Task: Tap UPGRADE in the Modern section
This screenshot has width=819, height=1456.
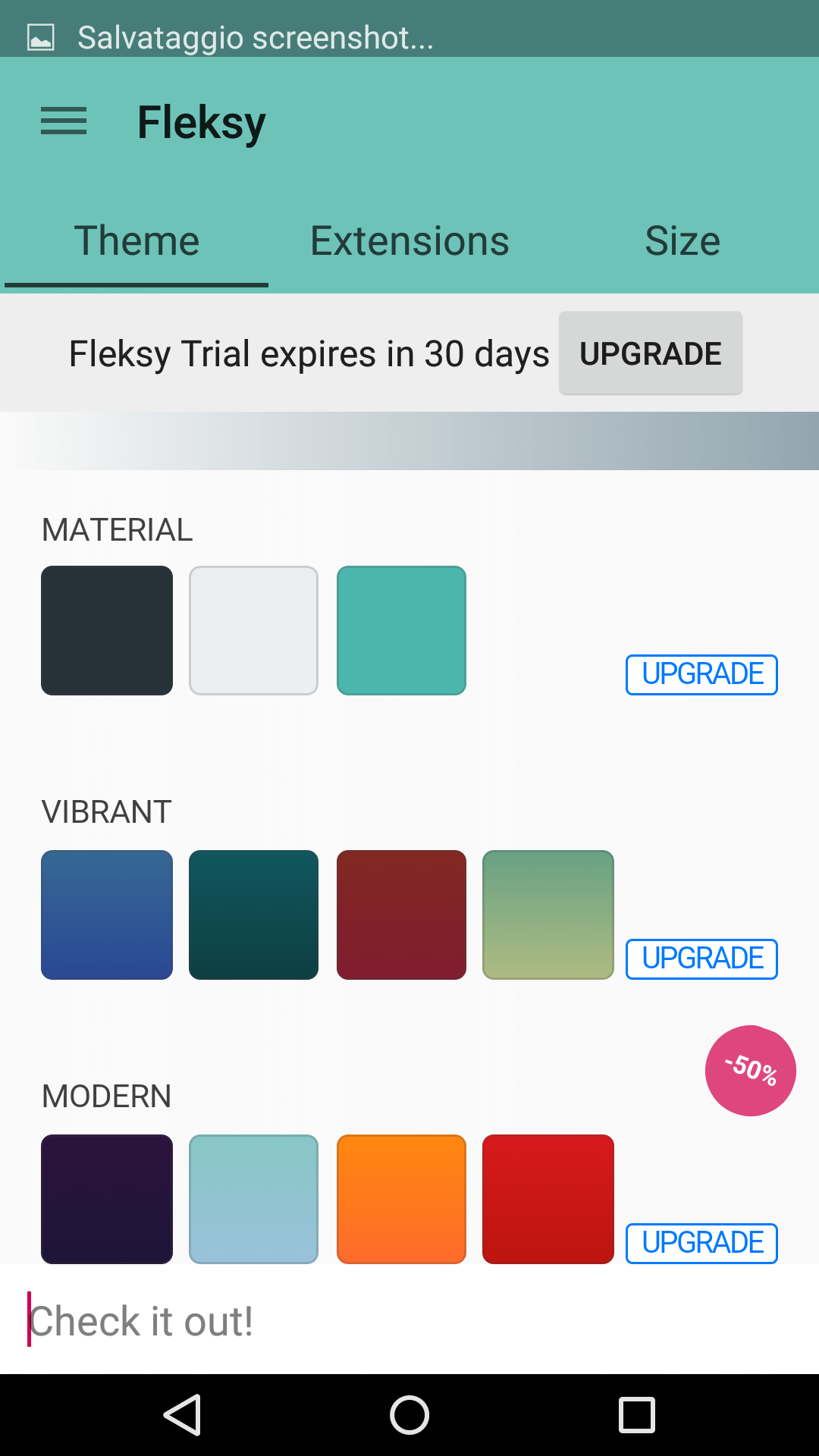Action: 701,1243
